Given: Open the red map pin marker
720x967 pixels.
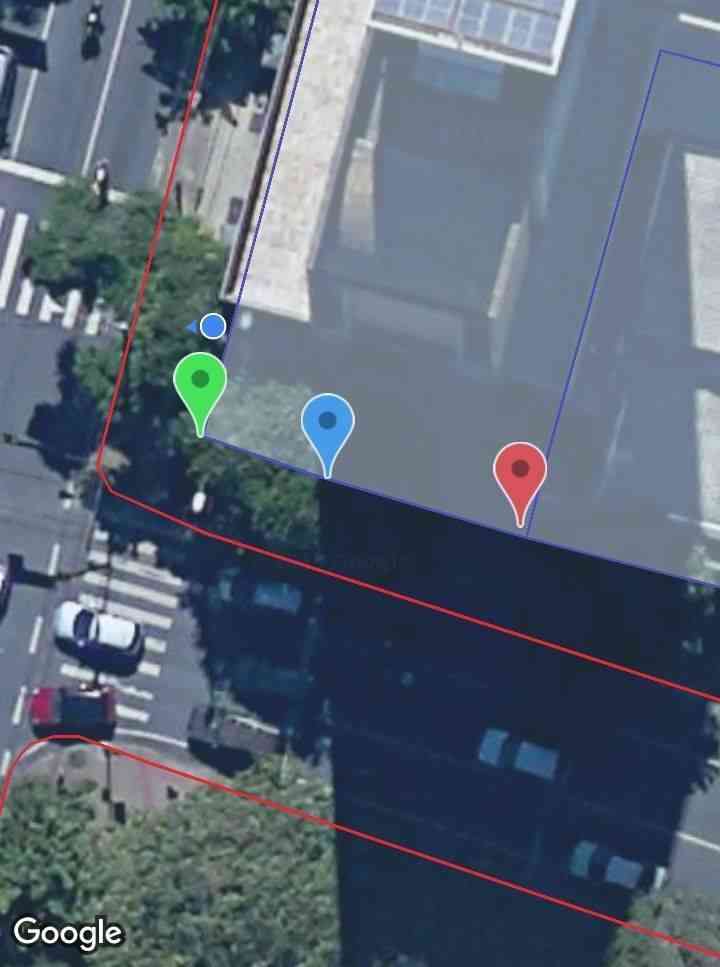Looking at the screenshot, I should point(520,472).
